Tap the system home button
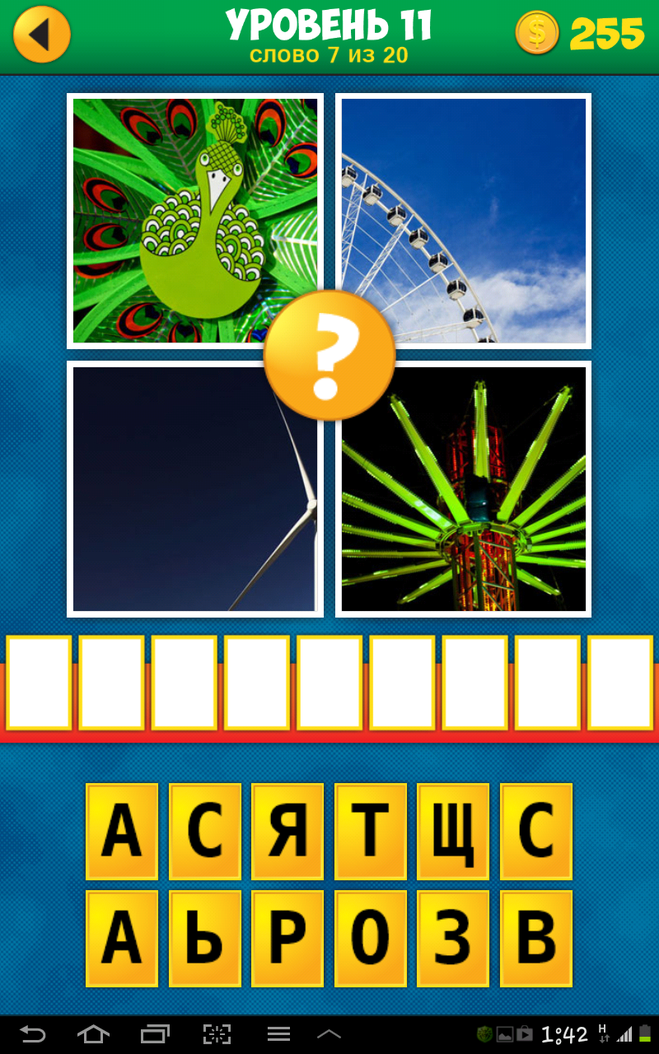 click(x=93, y=1033)
